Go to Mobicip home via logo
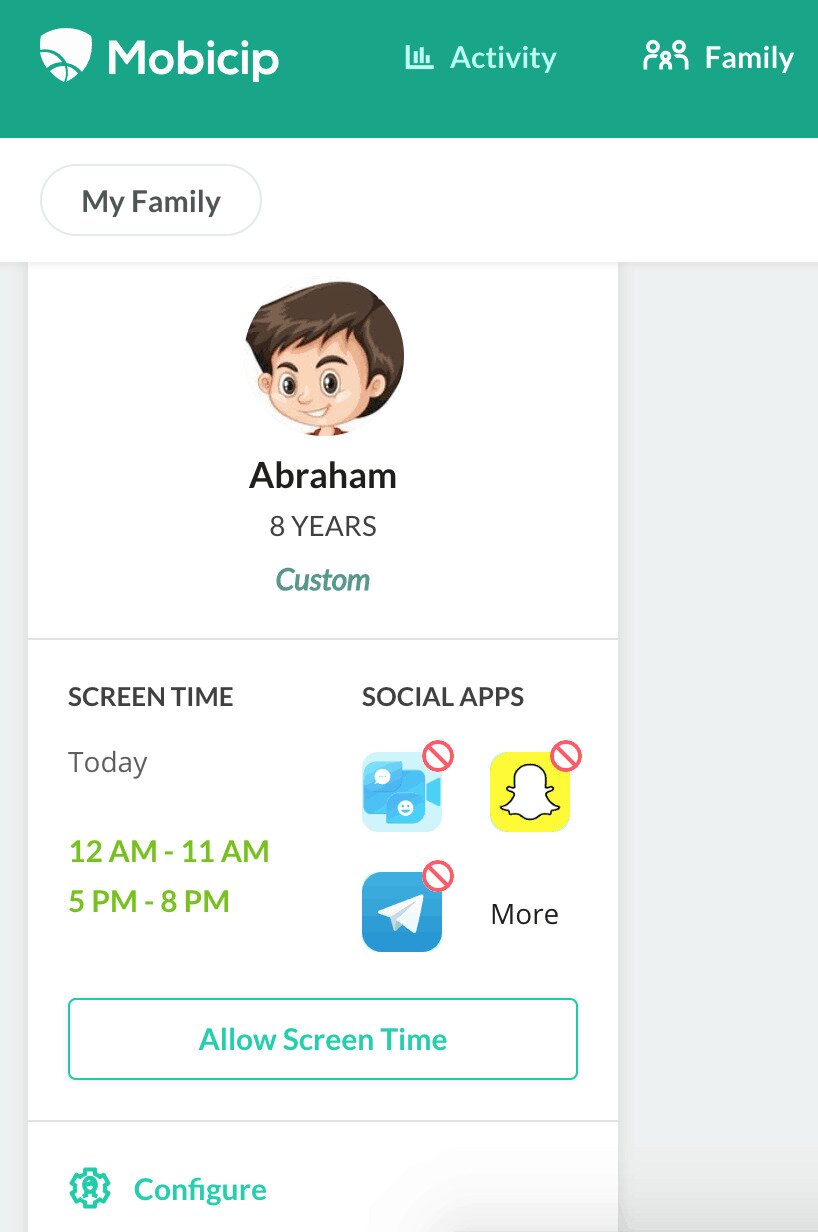The width and height of the screenshot is (818, 1232). tap(160, 58)
